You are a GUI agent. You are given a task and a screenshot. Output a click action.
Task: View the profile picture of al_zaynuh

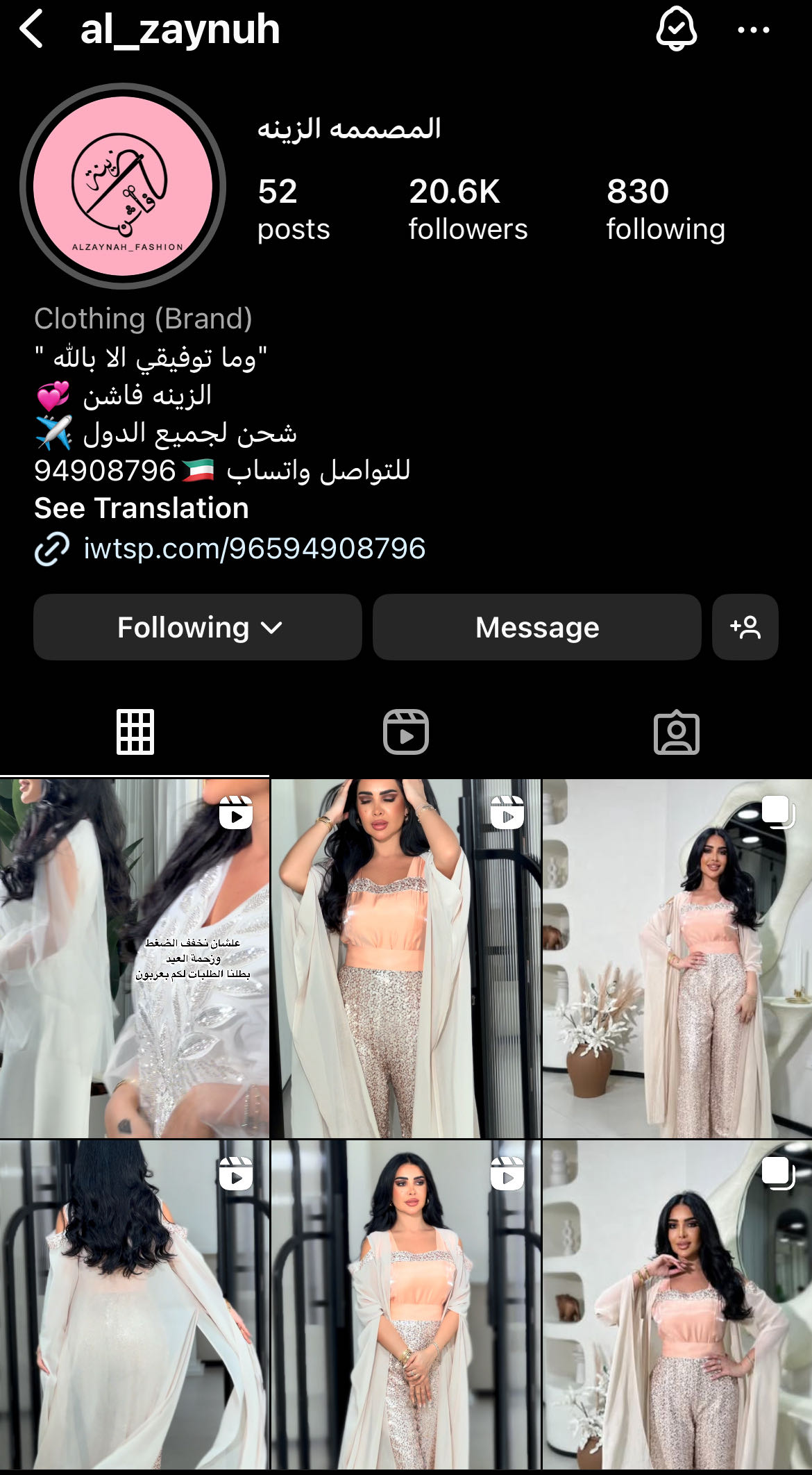click(124, 186)
